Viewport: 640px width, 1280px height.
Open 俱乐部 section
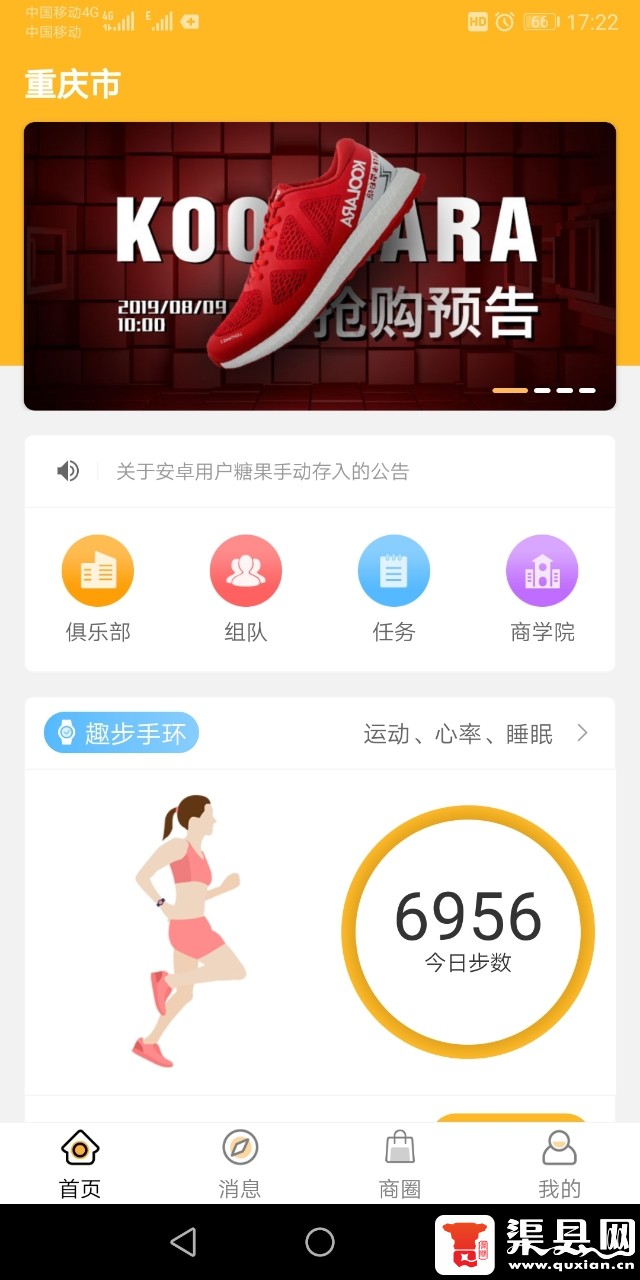point(98,589)
